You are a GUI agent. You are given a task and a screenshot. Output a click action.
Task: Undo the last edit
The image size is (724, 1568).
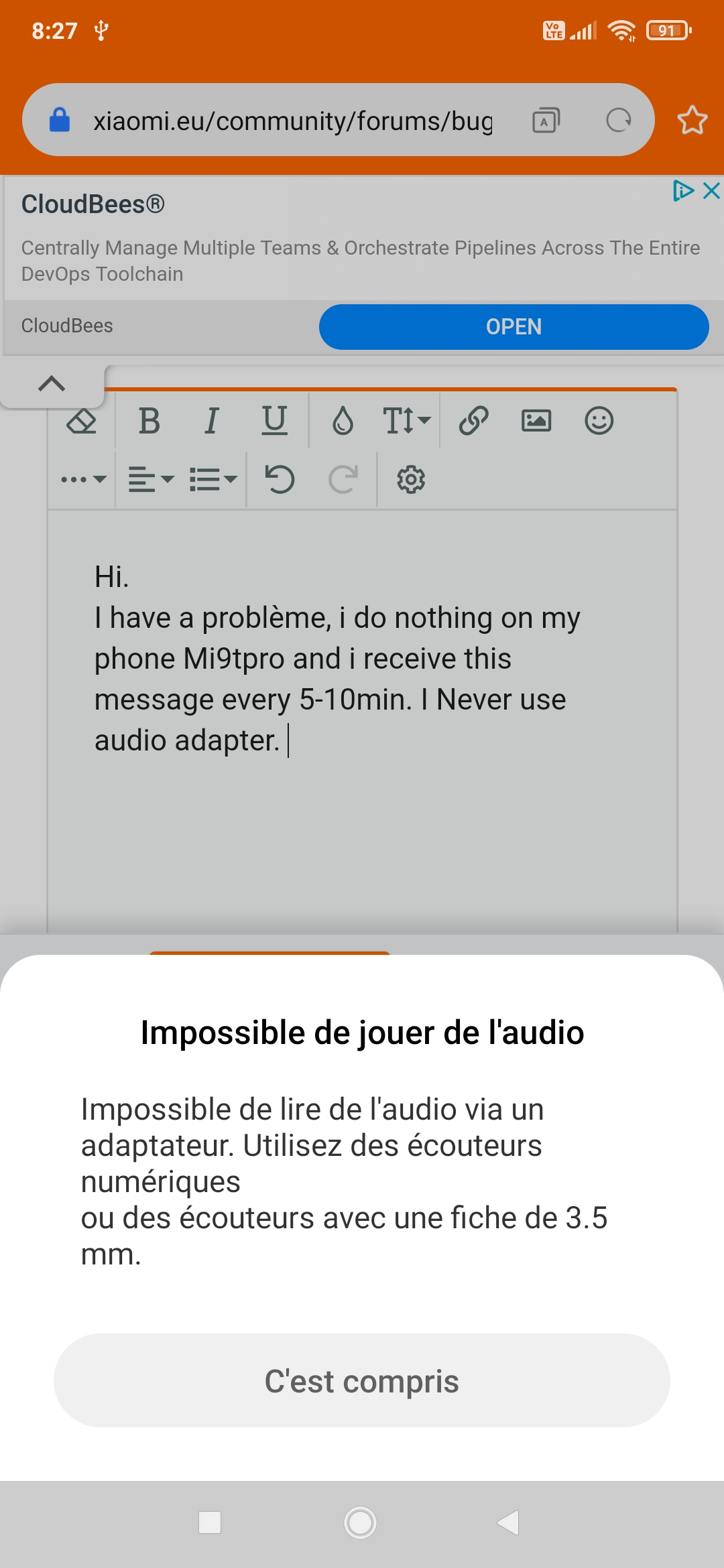click(x=280, y=479)
